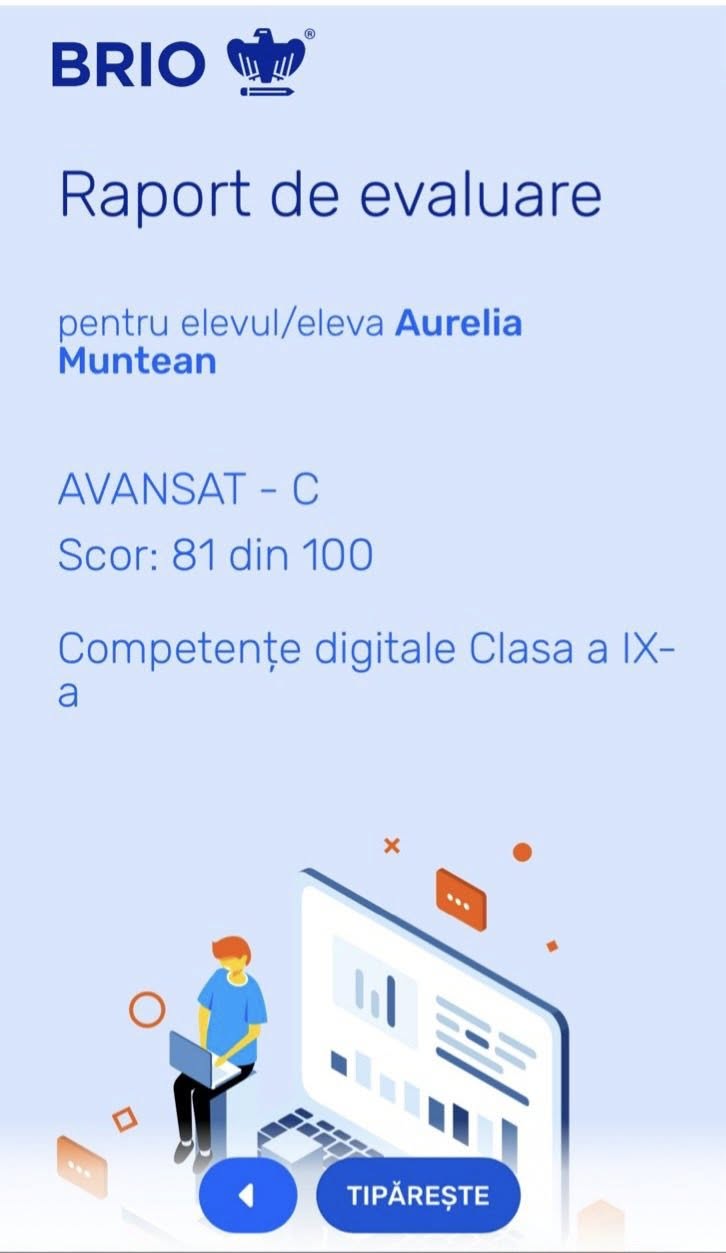This screenshot has width=726, height=1253.
Task: Print the report with TIPĂREȘTE
Action: click(418, 1196)
